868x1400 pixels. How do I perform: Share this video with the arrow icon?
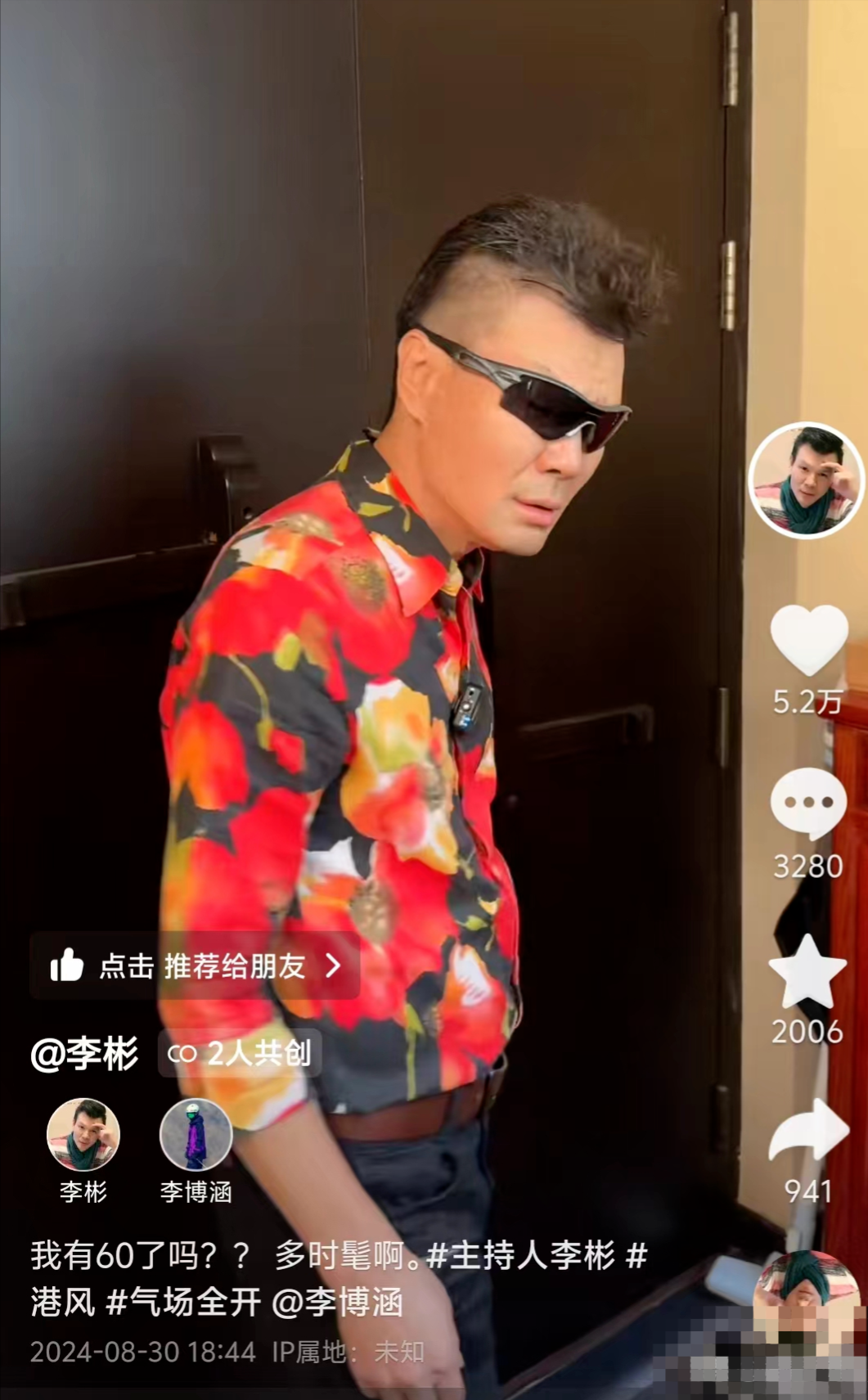point(808,1131)
